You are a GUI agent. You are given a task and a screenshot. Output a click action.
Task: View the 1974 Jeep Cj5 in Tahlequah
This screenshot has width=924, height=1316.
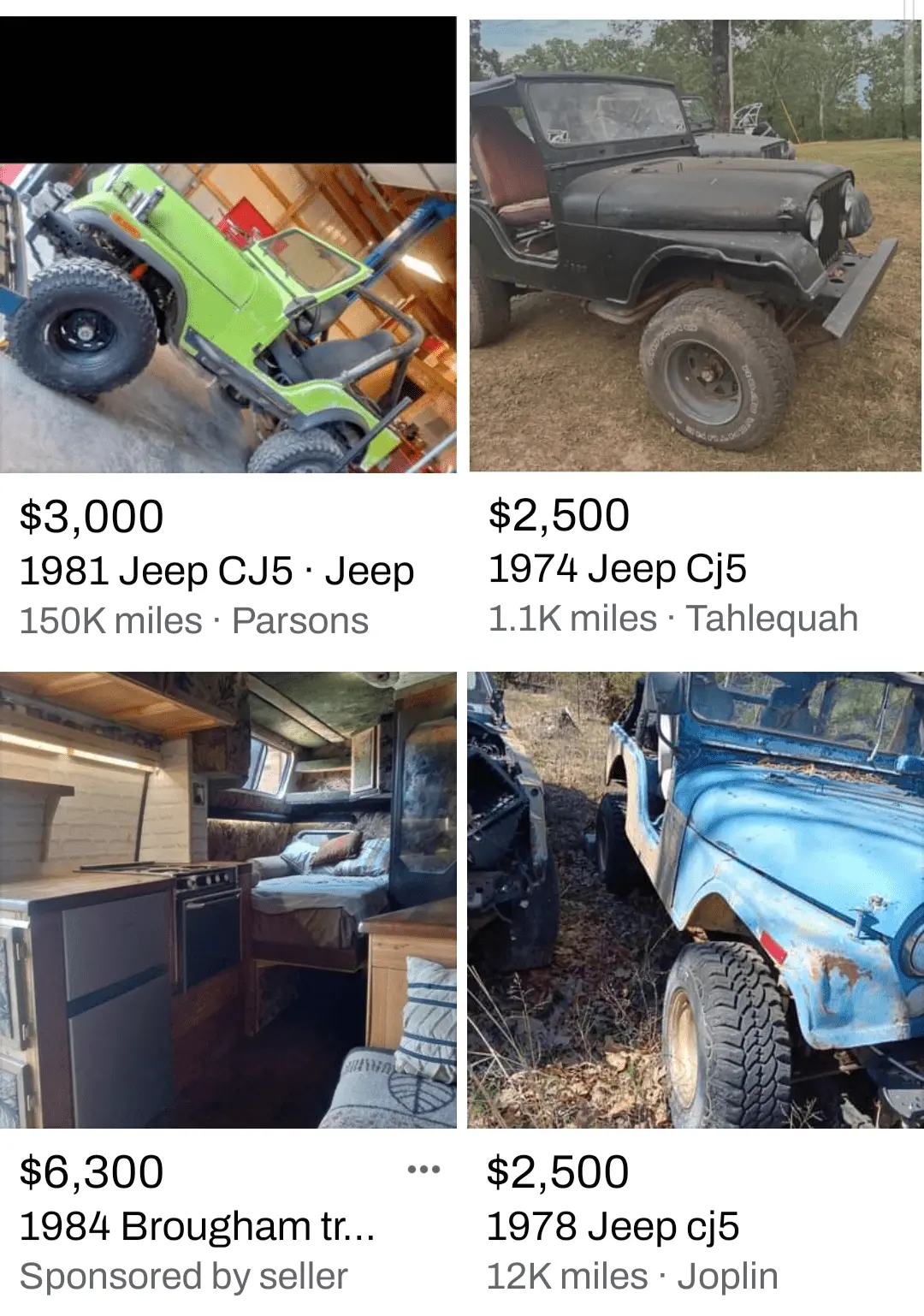click(695, 246)
